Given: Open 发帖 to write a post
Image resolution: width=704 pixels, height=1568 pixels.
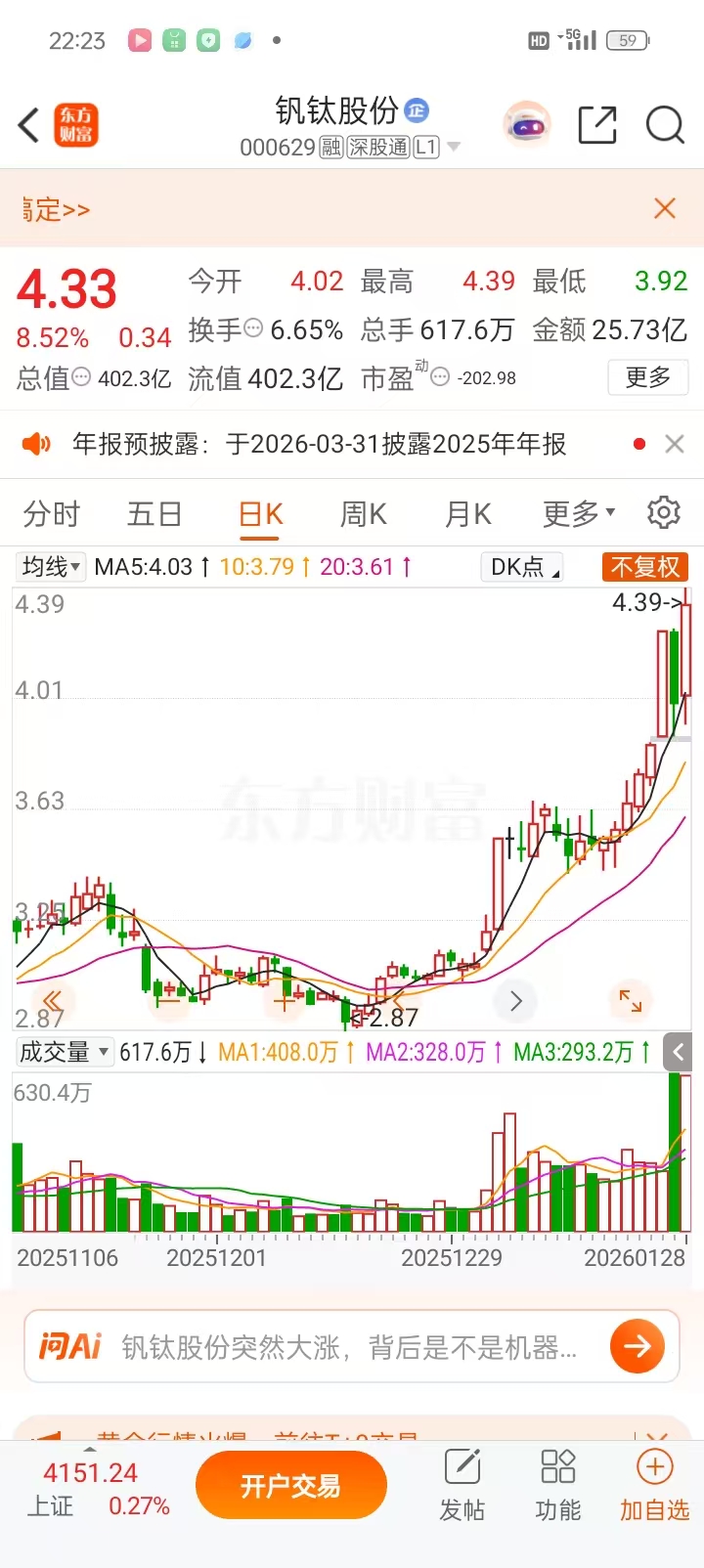Looking at the screenshot, I should (x=462, y=1486).
